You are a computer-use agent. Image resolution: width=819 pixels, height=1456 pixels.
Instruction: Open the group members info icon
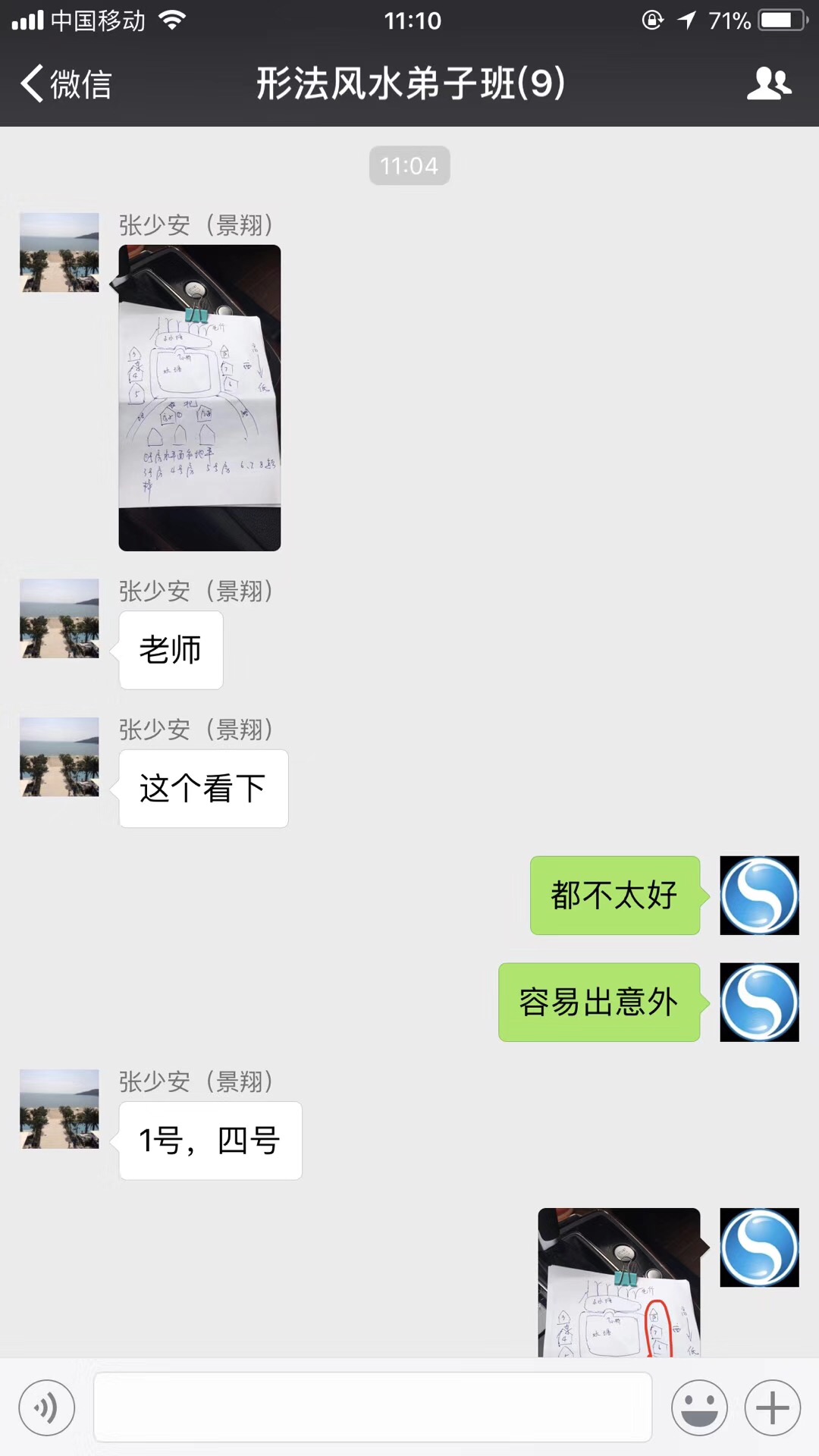click(769, 83)
